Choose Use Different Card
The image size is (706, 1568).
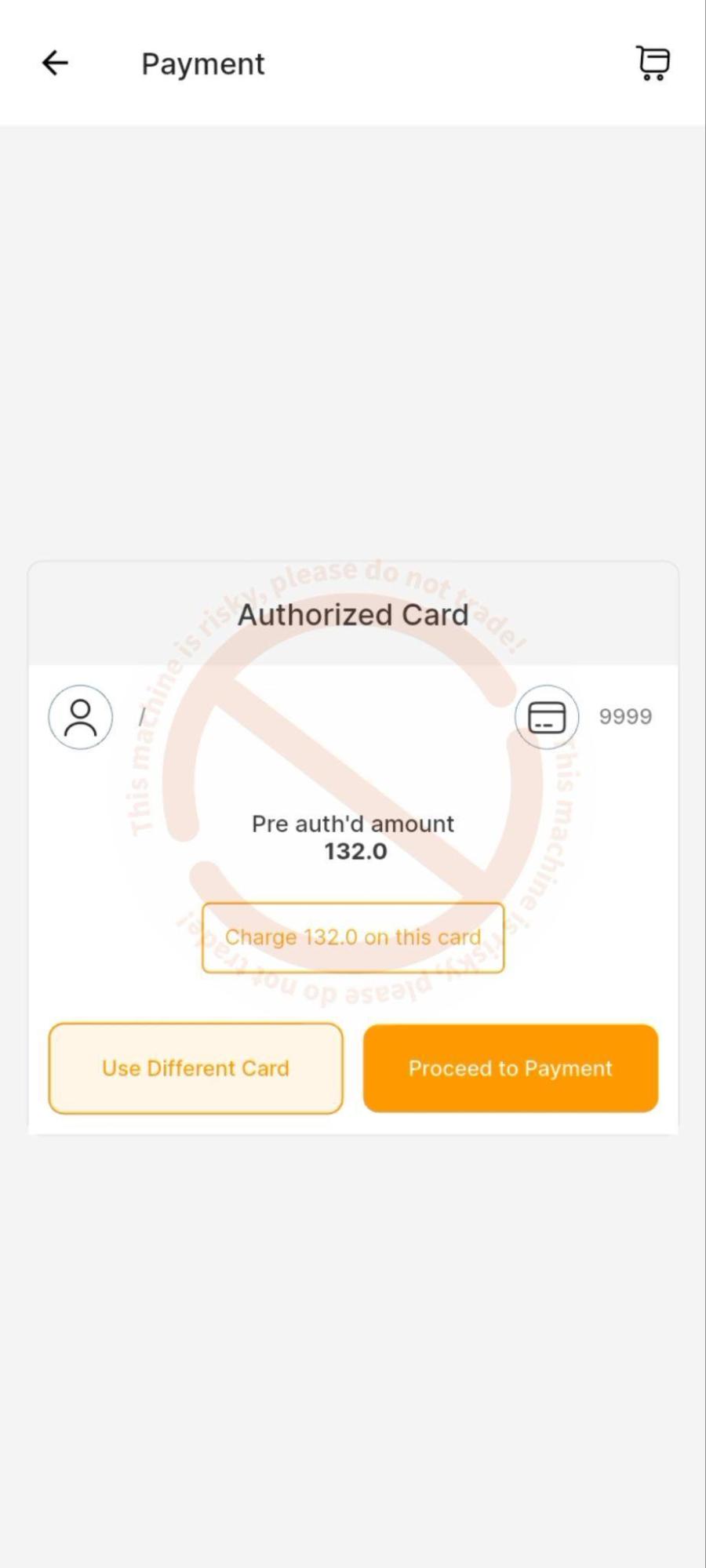[x=195, y=1068]
